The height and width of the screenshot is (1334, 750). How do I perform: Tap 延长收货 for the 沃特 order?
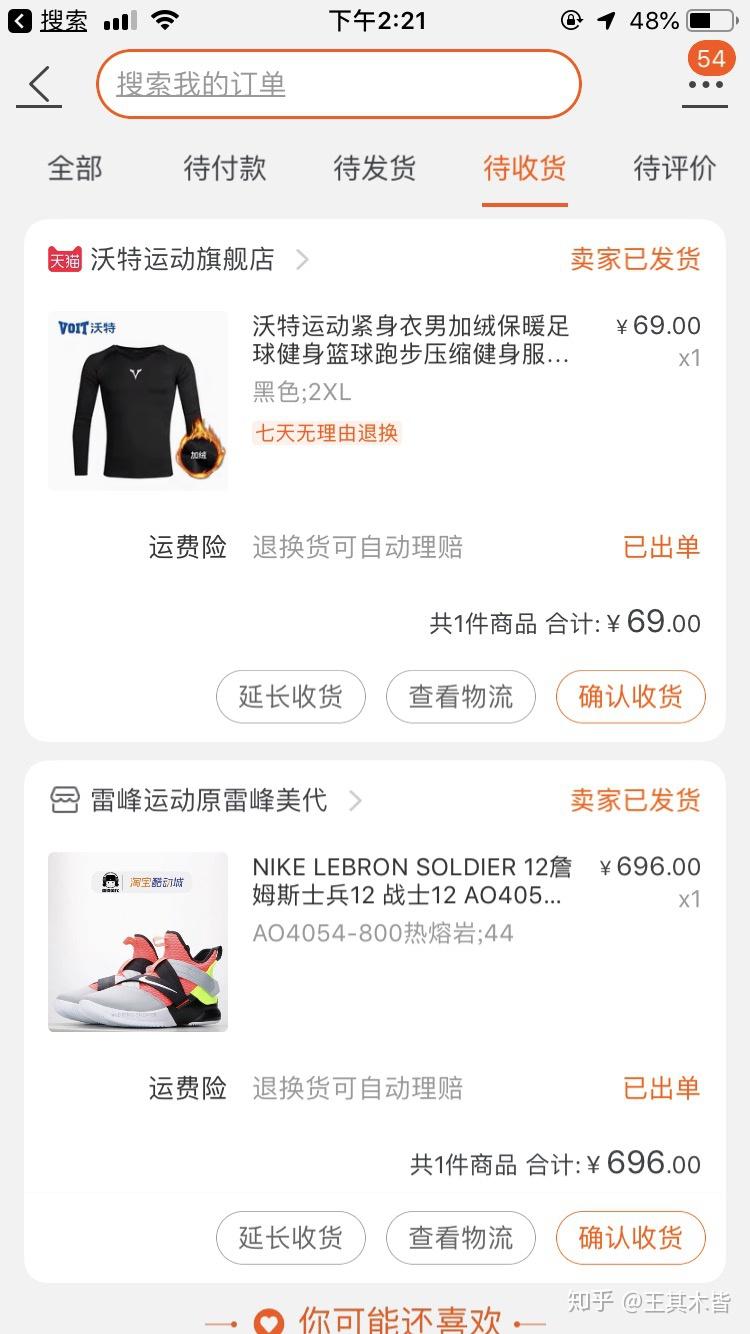pos(291,696)
